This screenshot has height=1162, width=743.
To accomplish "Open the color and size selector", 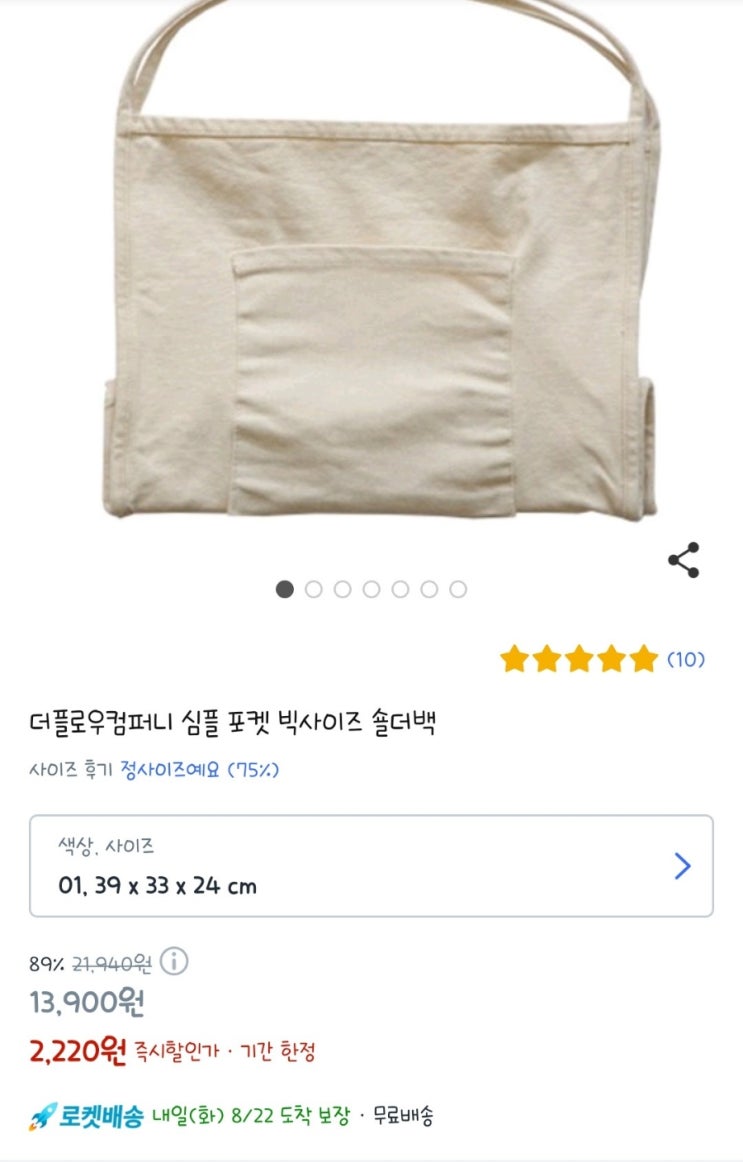I will [371, 866].
